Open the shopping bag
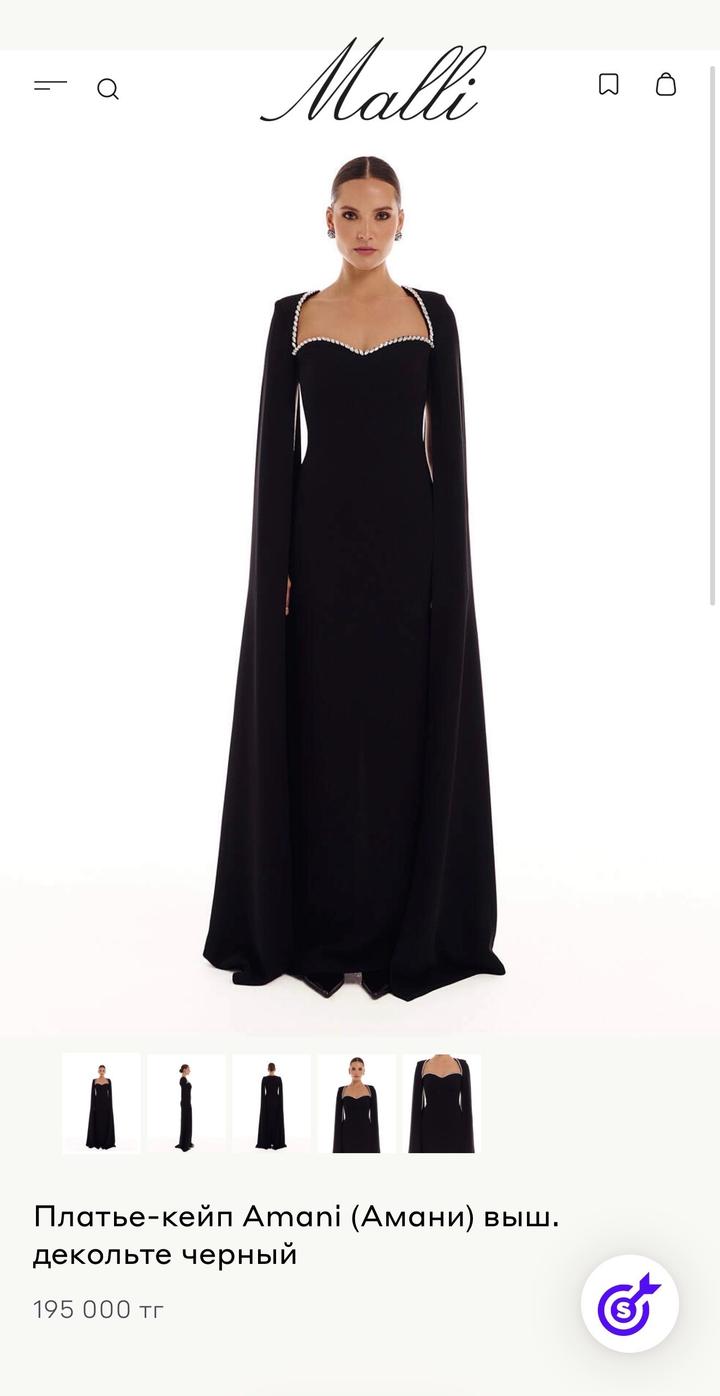 tap(666, 84)
